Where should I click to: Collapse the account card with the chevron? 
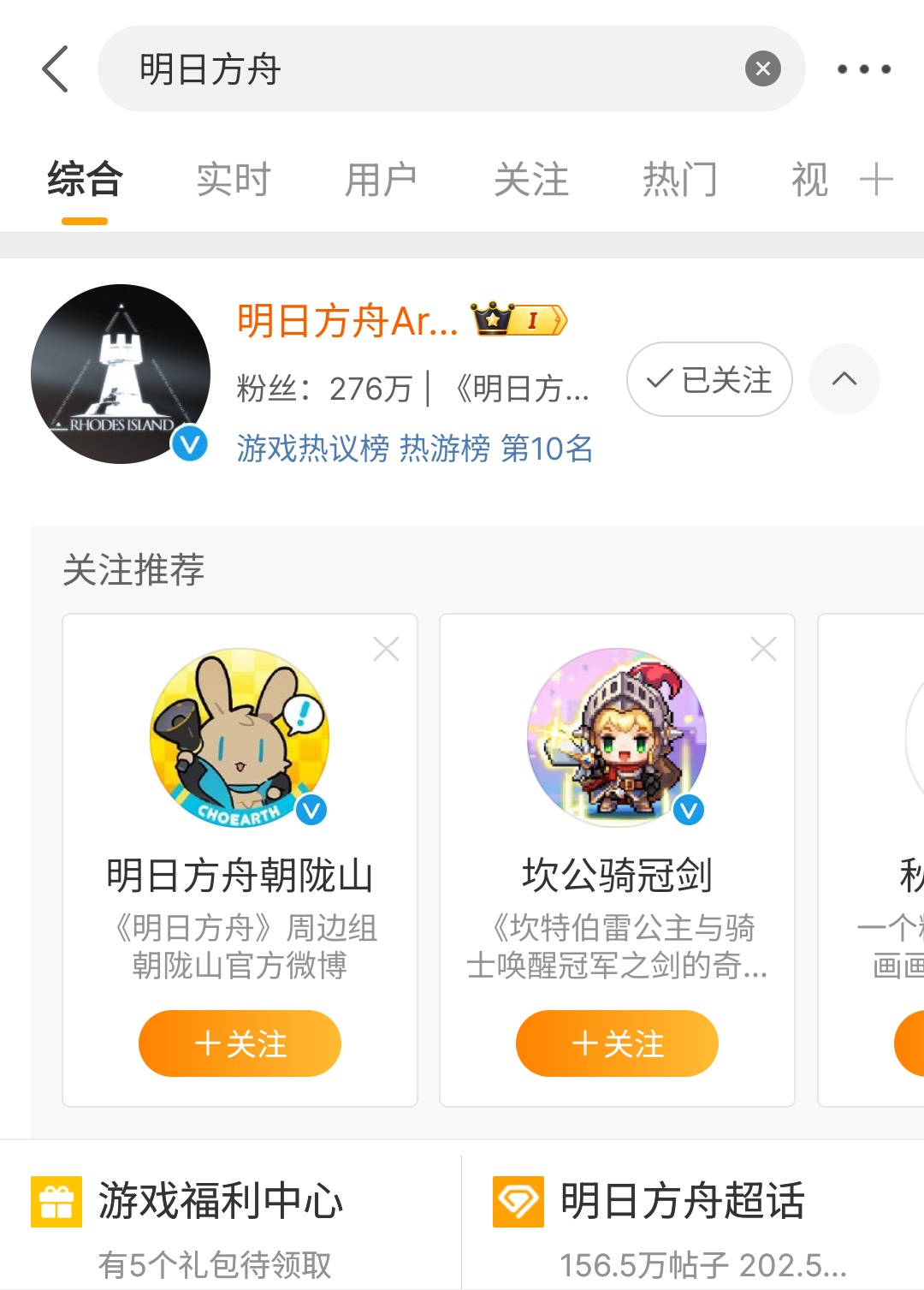(844, 379)
